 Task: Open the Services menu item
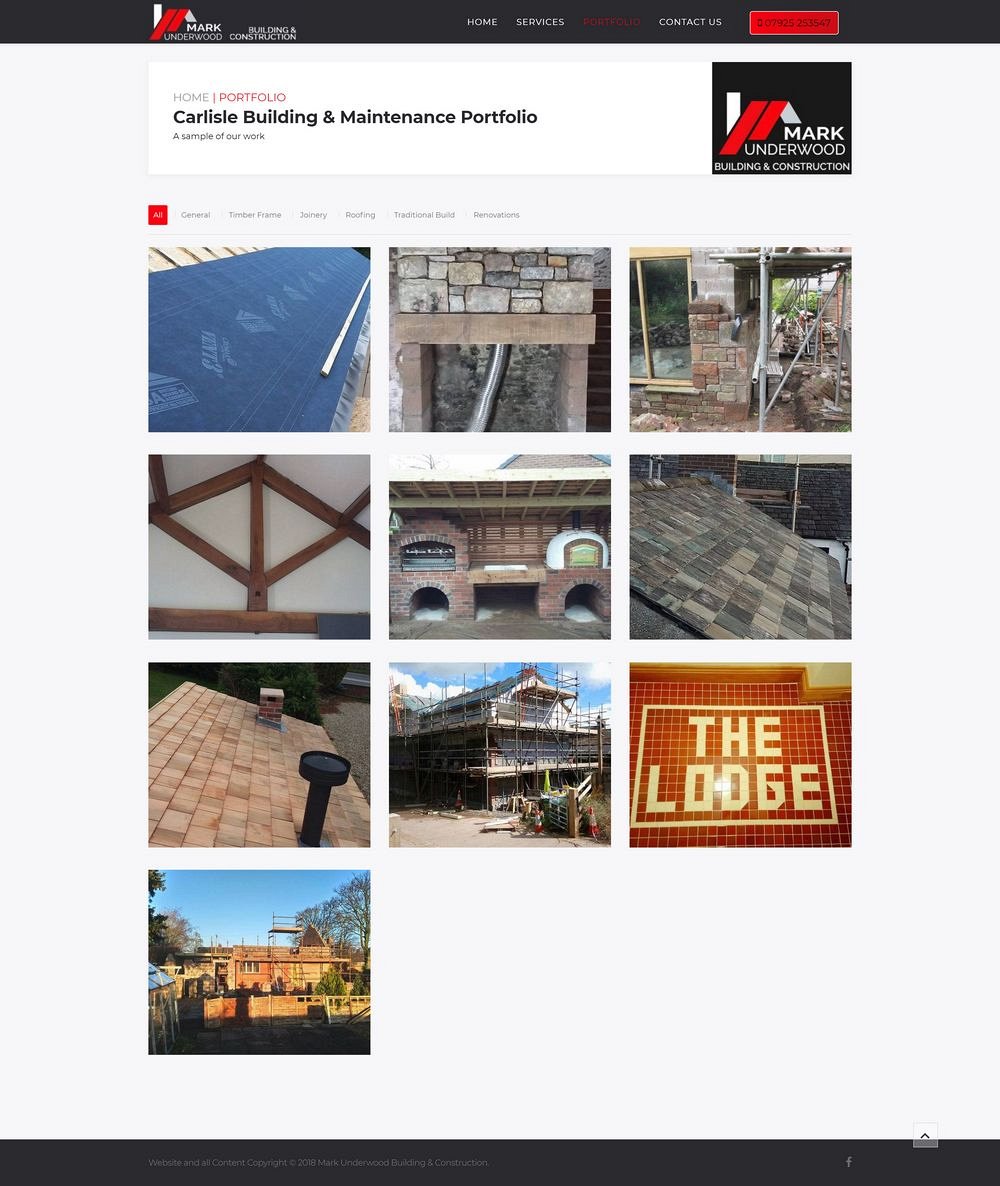click(x=540, y=22)
